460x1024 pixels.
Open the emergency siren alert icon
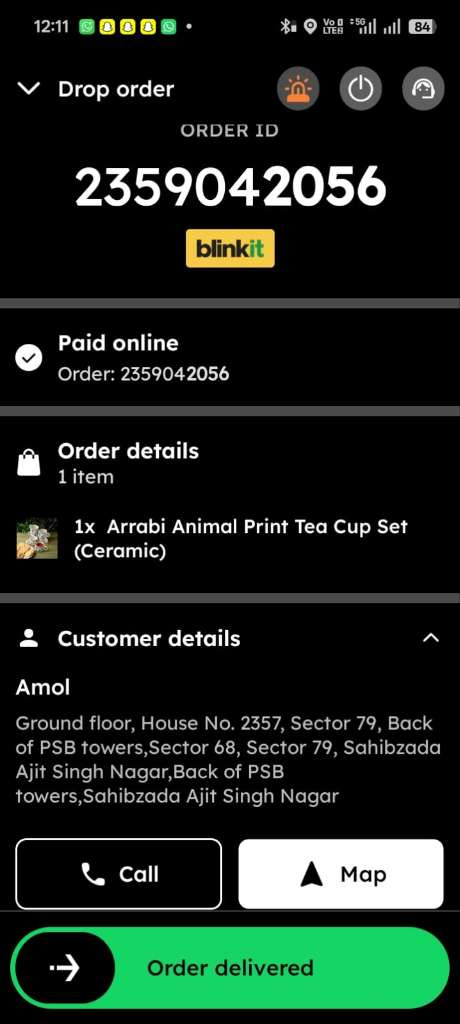coord(299,89)
